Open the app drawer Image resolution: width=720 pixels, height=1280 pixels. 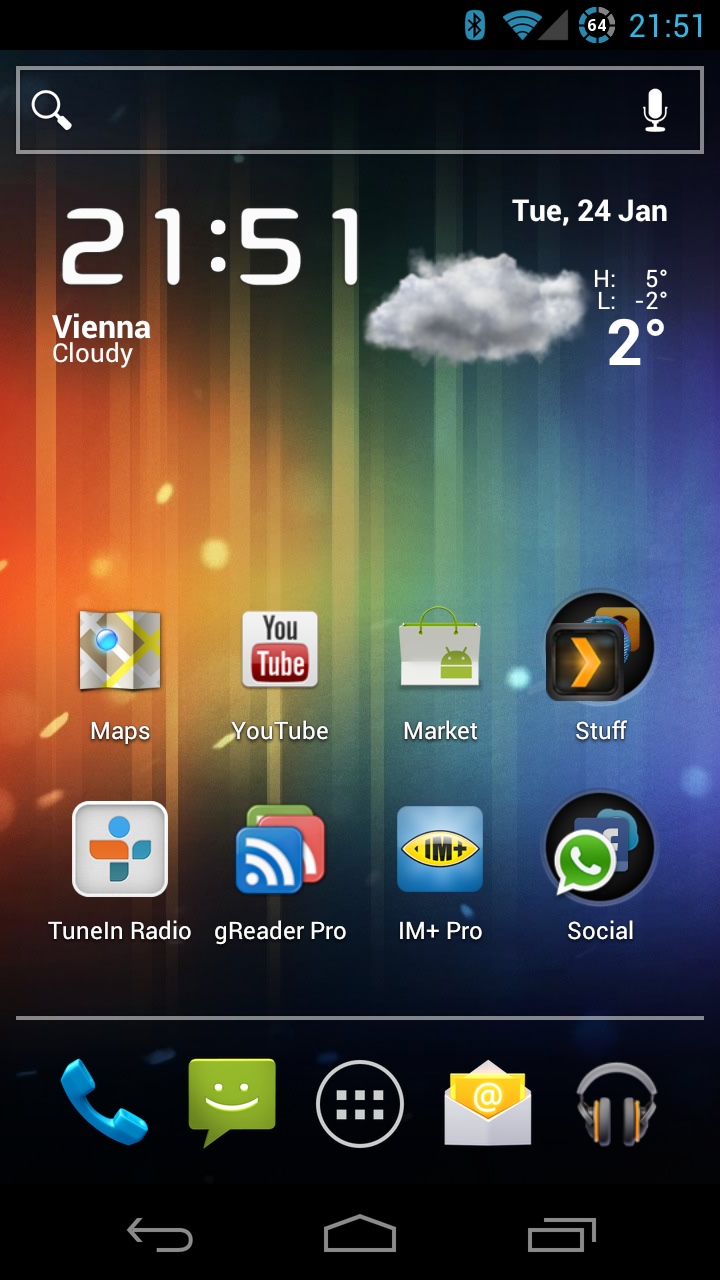tap(360, 1104)
